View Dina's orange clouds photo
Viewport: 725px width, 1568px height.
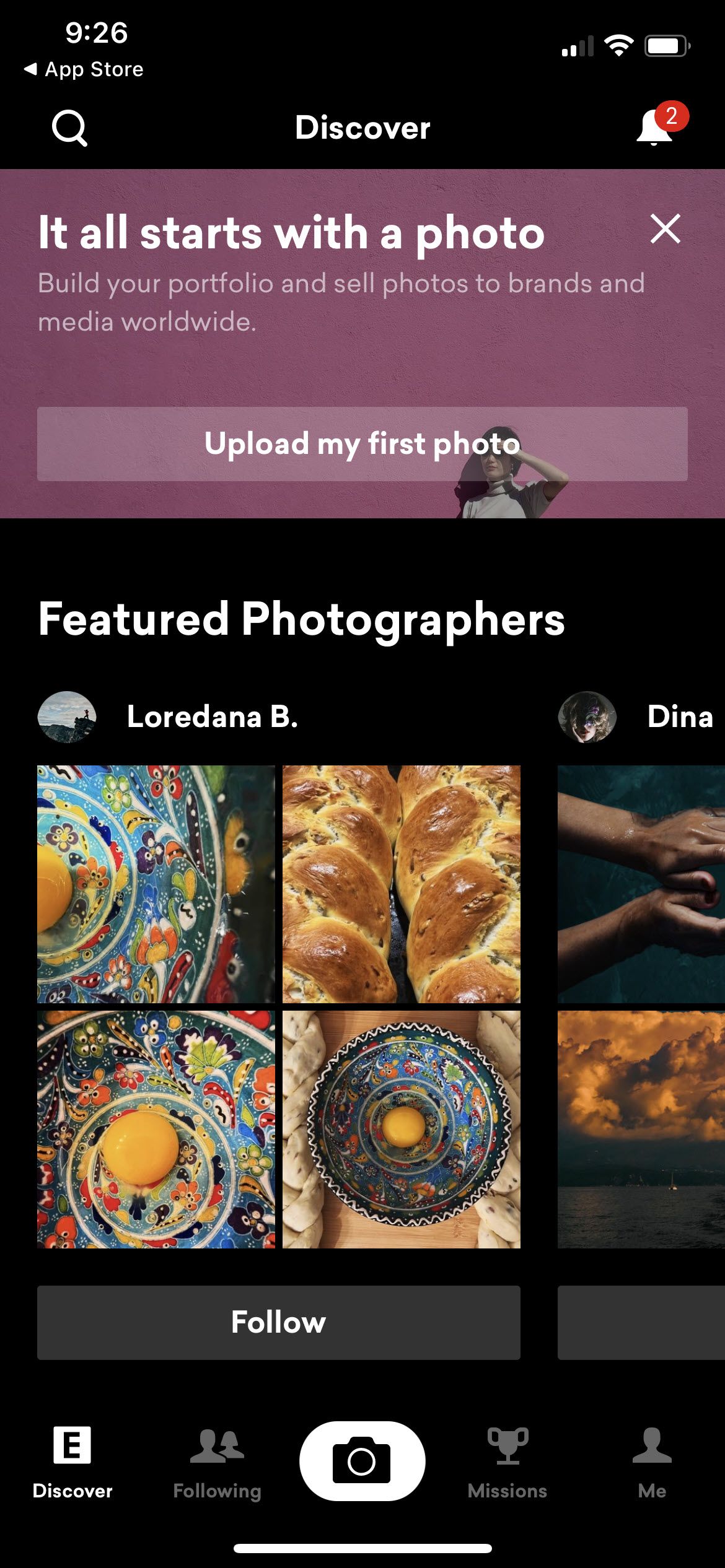[641, 1130]
